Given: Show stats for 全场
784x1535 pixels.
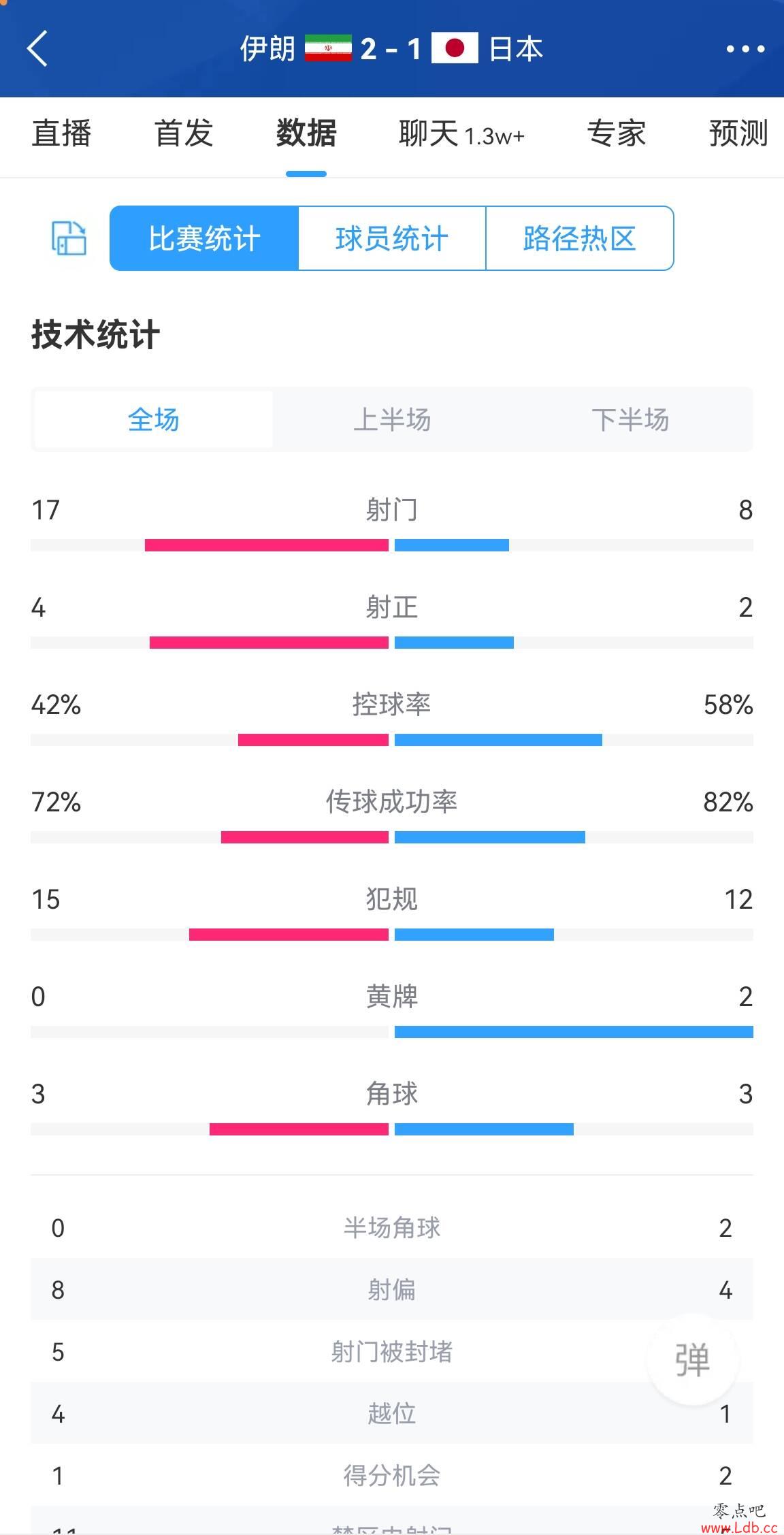Looking at the screenshot, I should pyautogui.click(x=154, y=419).
